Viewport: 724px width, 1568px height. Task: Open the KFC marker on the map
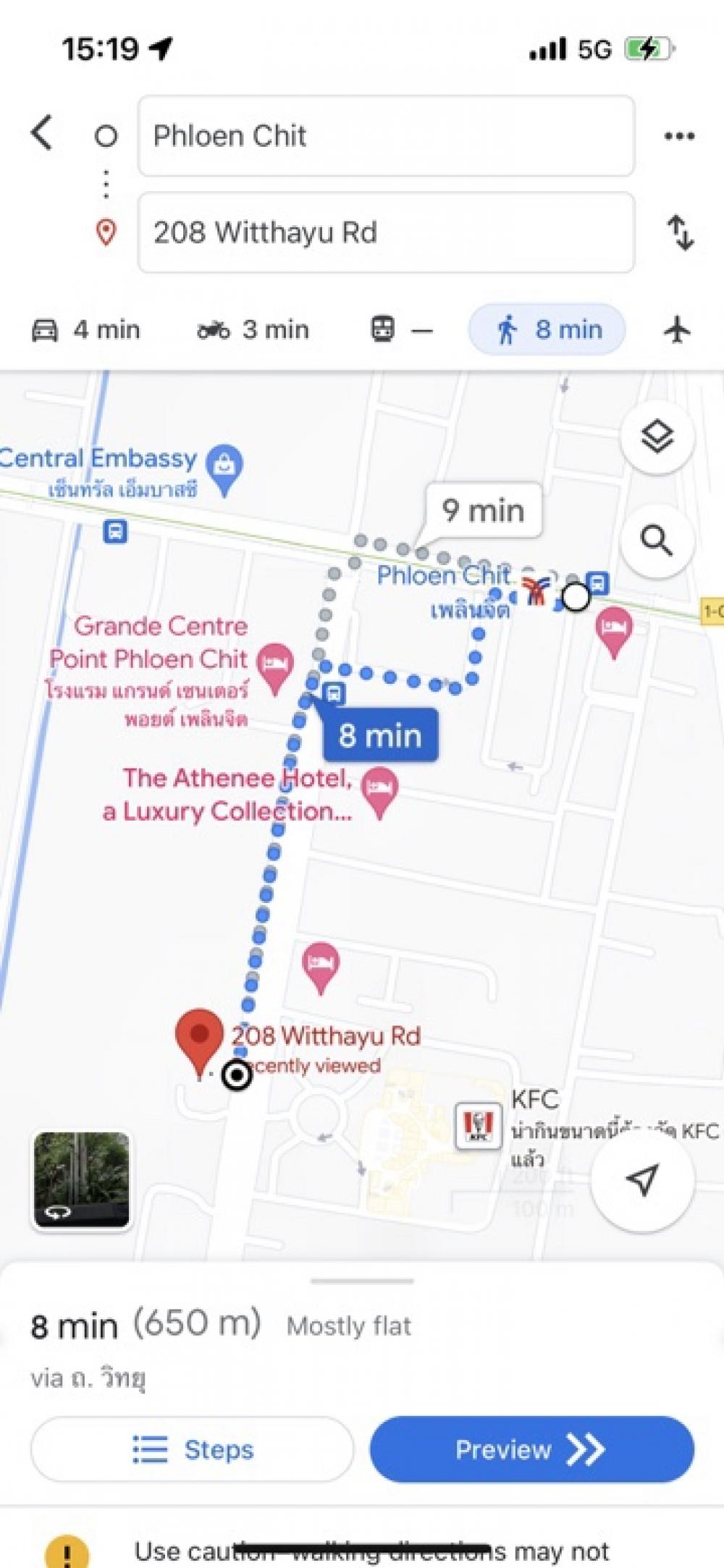pos(478,1125)
